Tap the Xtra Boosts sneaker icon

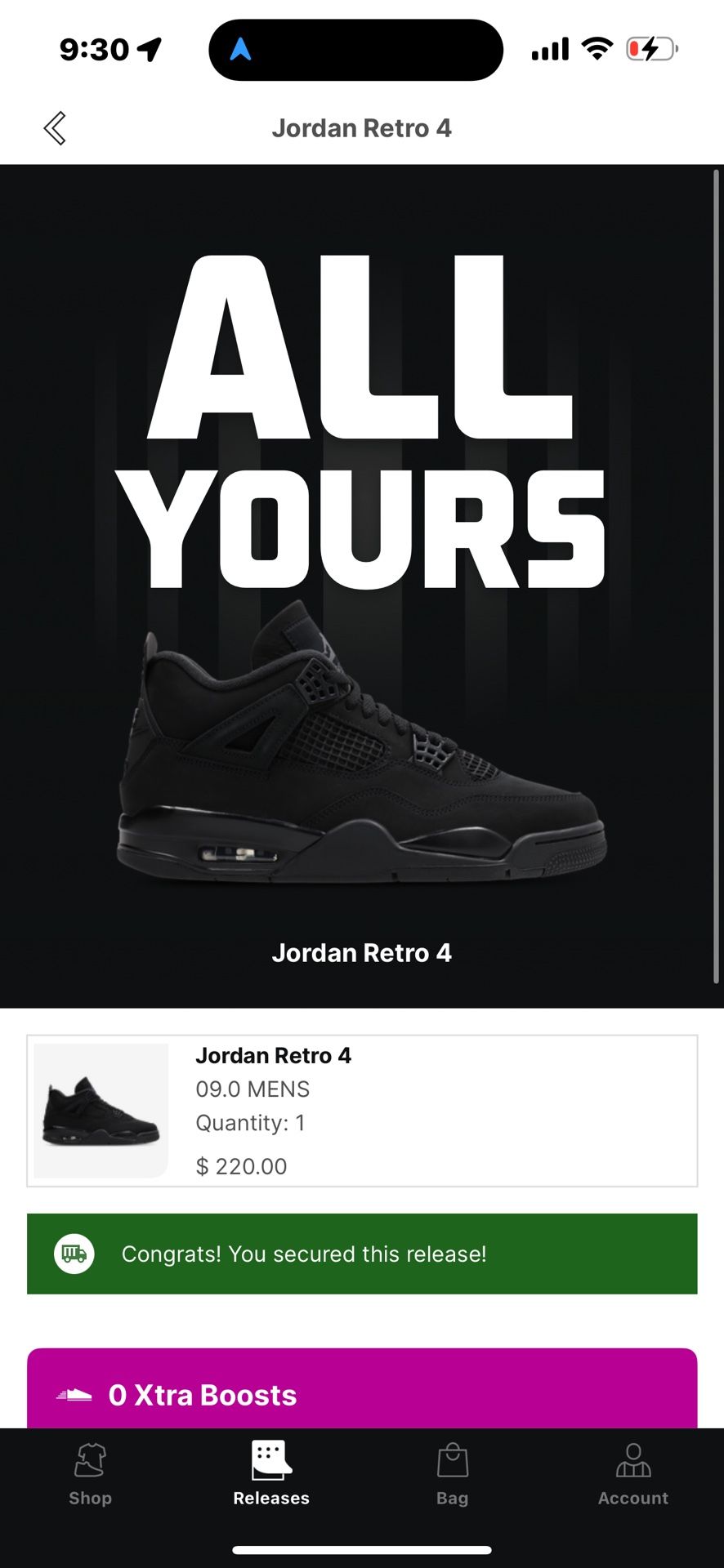click(72, 1394)
